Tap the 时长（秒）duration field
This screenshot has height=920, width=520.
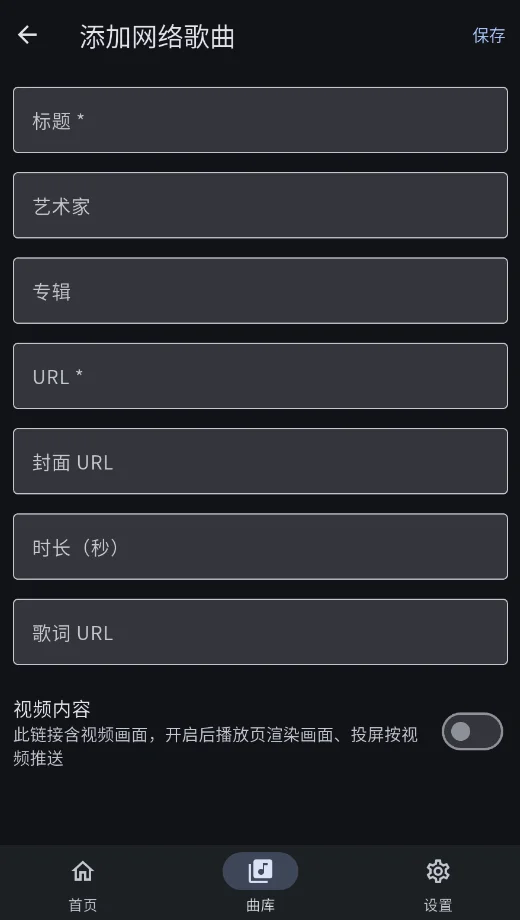[260, 546]
